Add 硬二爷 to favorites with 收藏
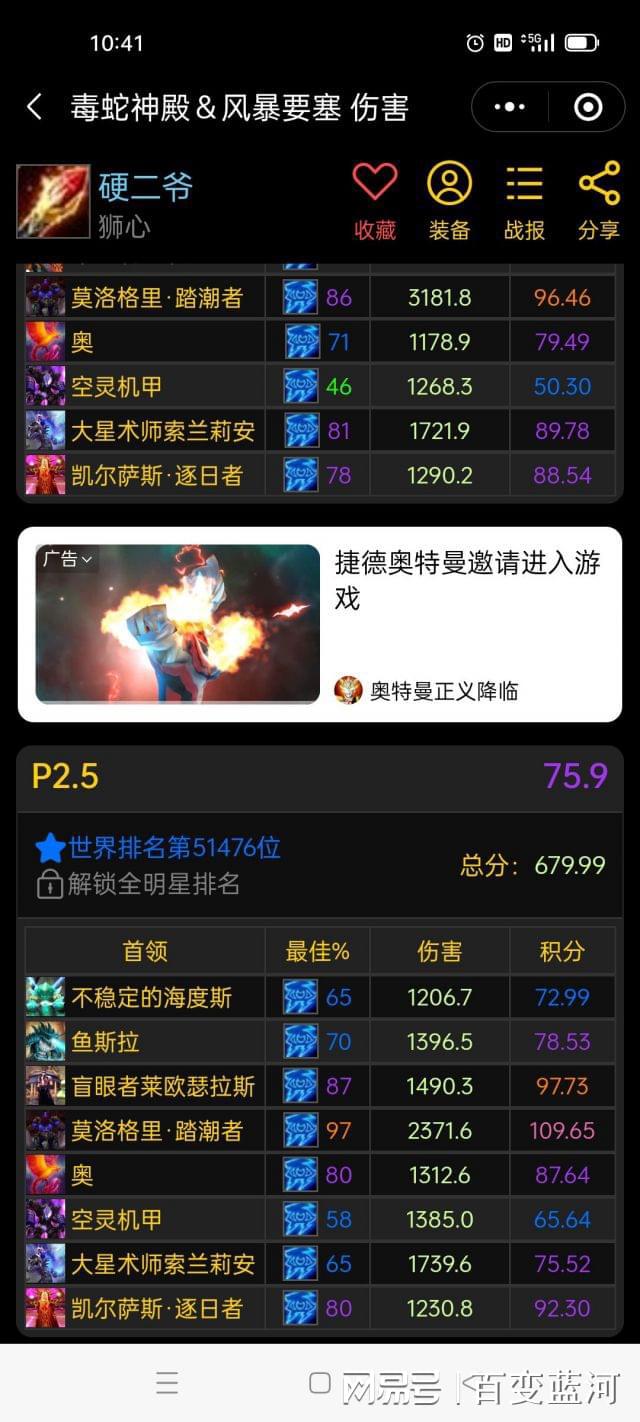640x1422 pixels. 375,201
